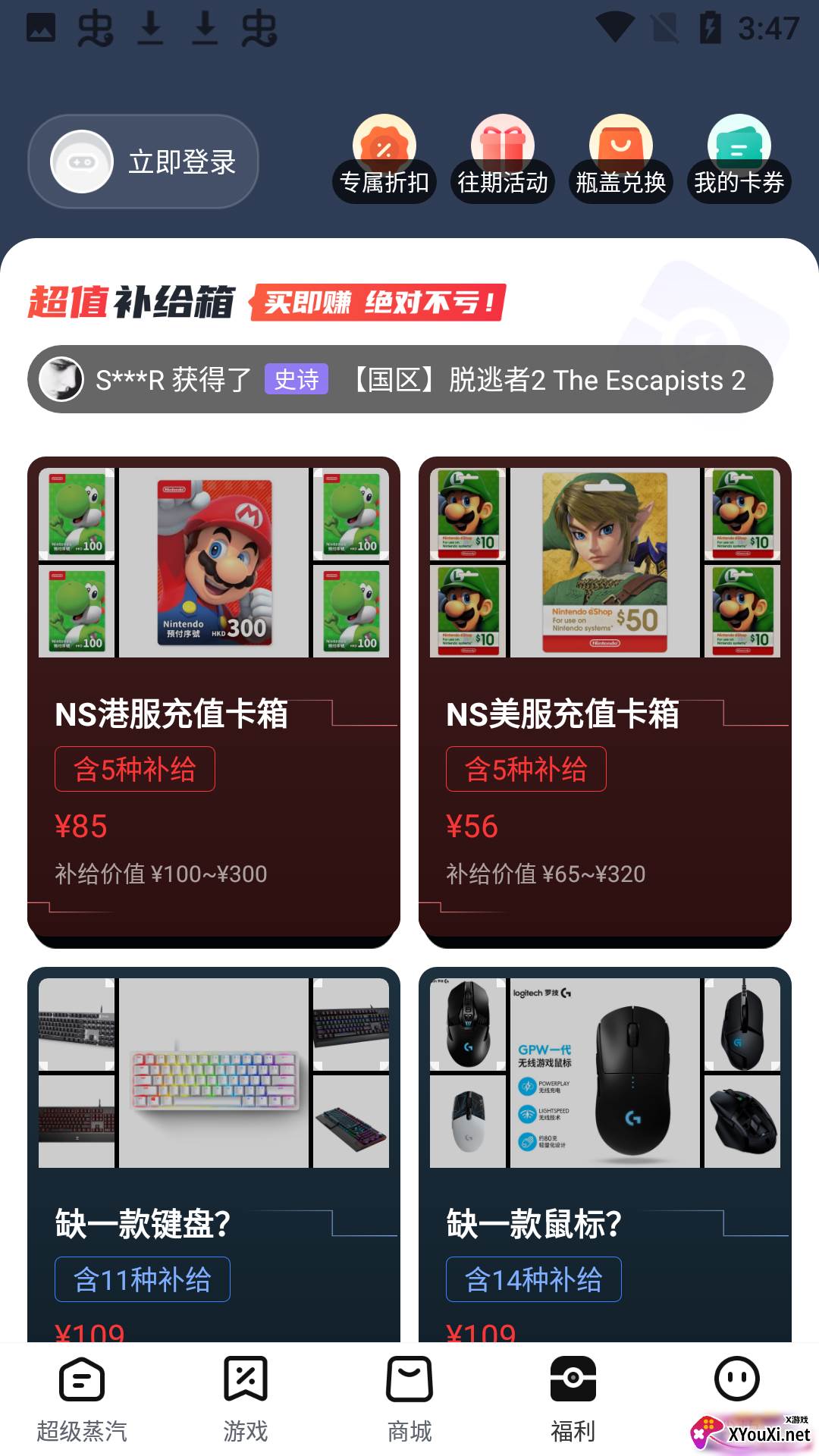
Task: Open the NS美服充值卡箱 supply box
Action: pos(605,701)
